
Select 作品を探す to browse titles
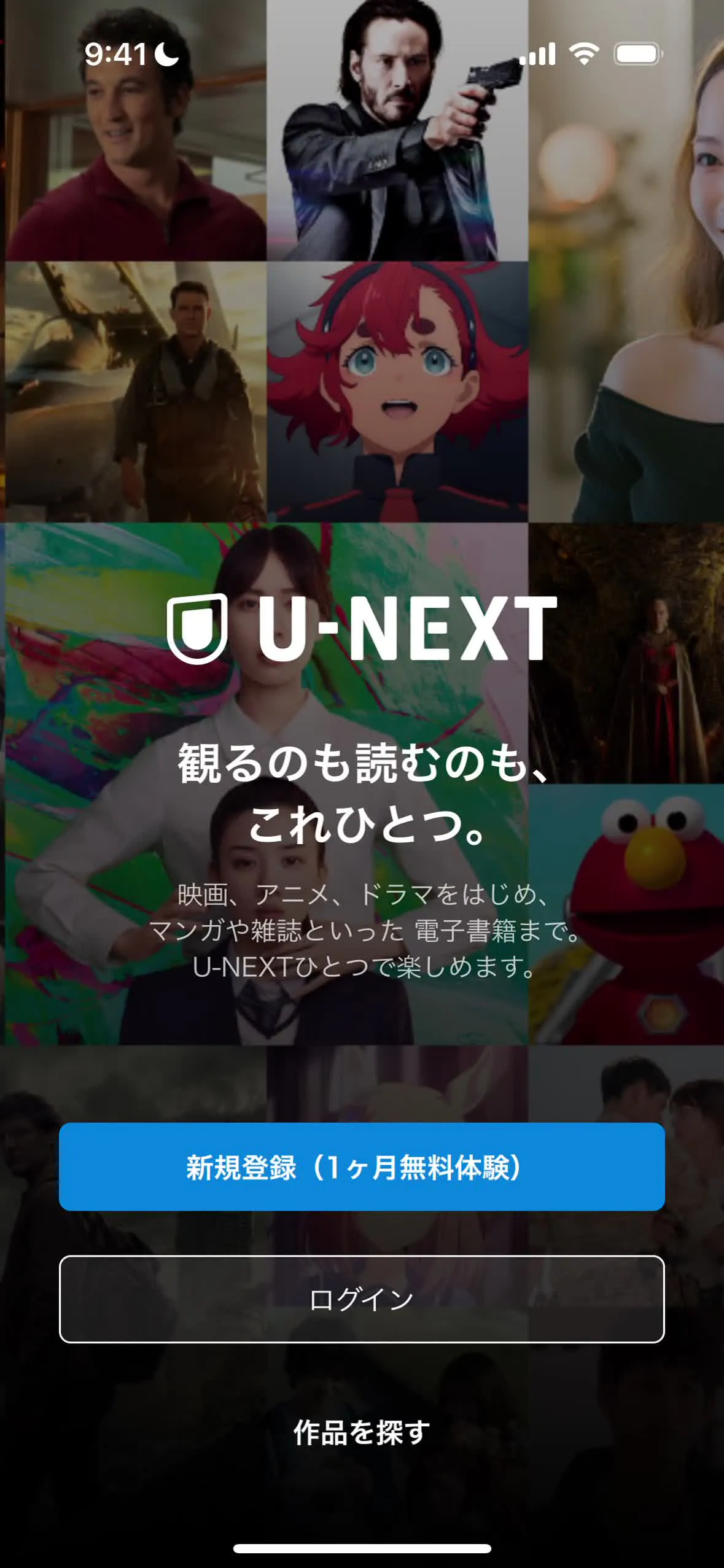[362, 1432]
